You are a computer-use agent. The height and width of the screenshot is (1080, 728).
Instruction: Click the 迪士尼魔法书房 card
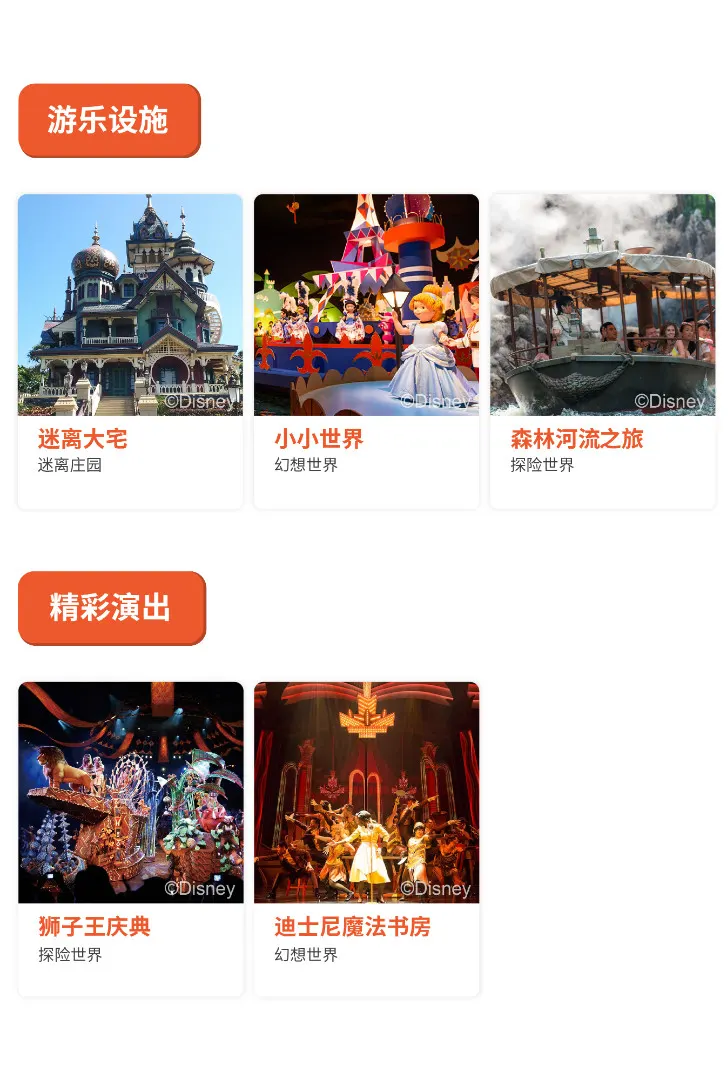point(366,838)
